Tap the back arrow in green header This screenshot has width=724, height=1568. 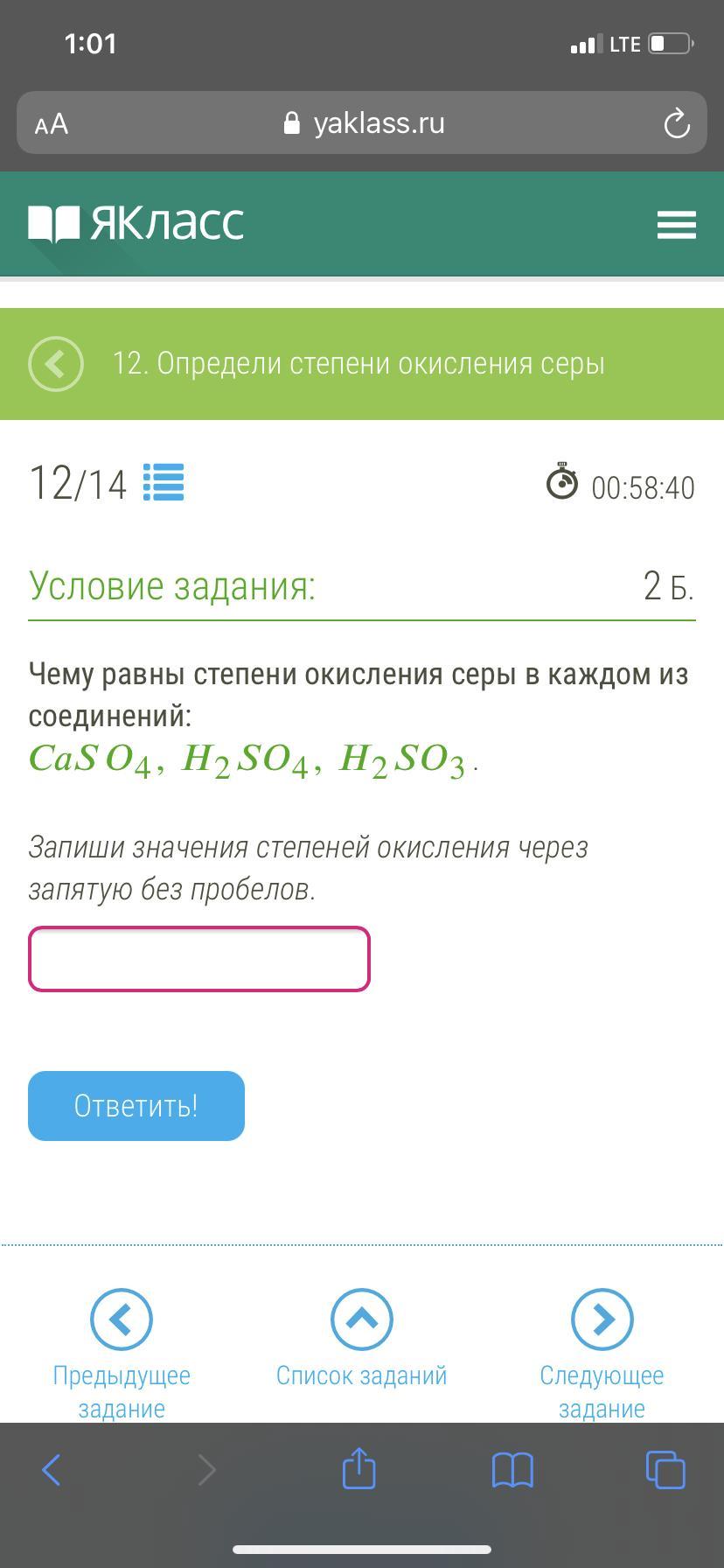(56, 363)
